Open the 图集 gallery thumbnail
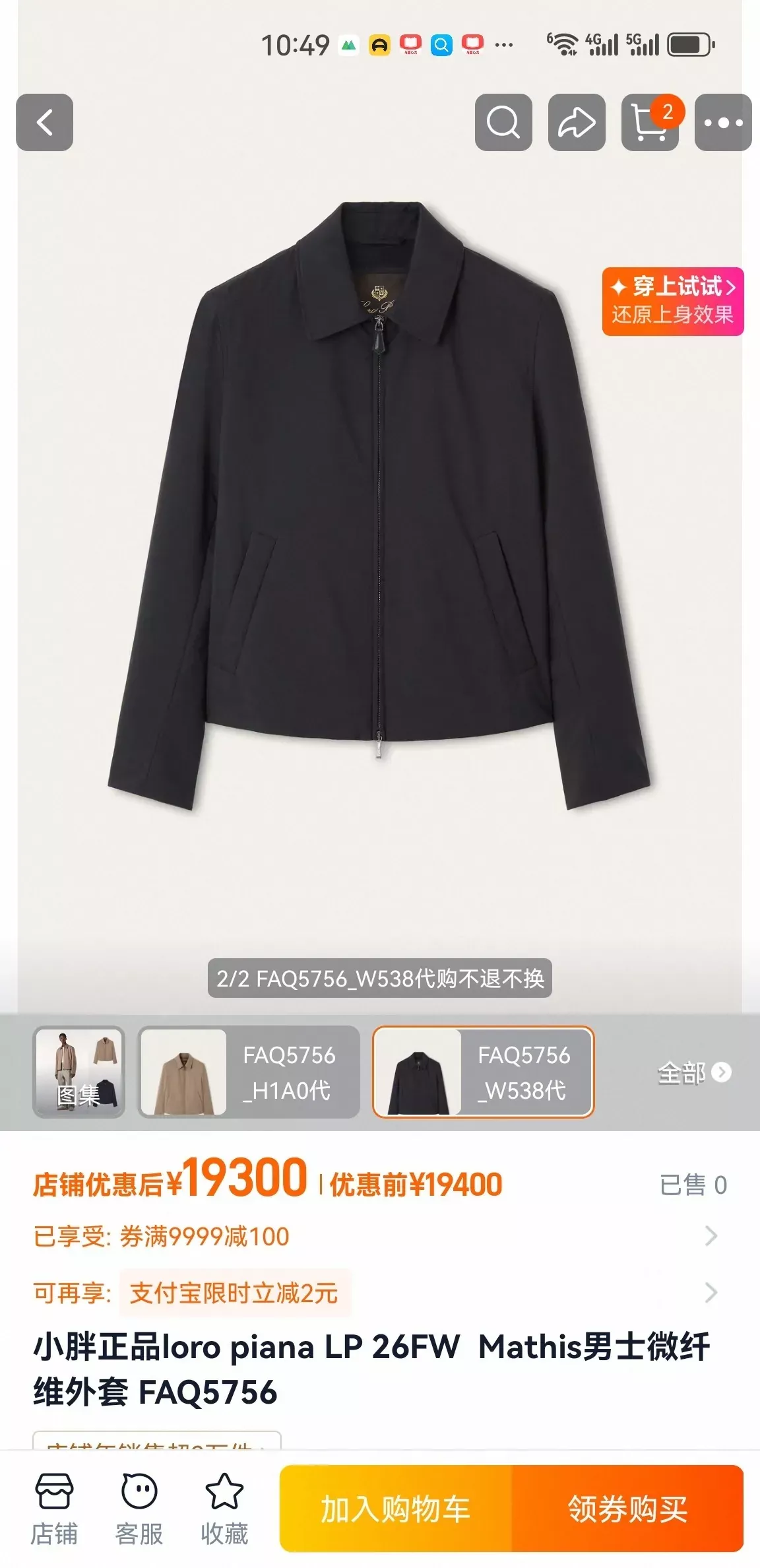 tap(79, 1072)
